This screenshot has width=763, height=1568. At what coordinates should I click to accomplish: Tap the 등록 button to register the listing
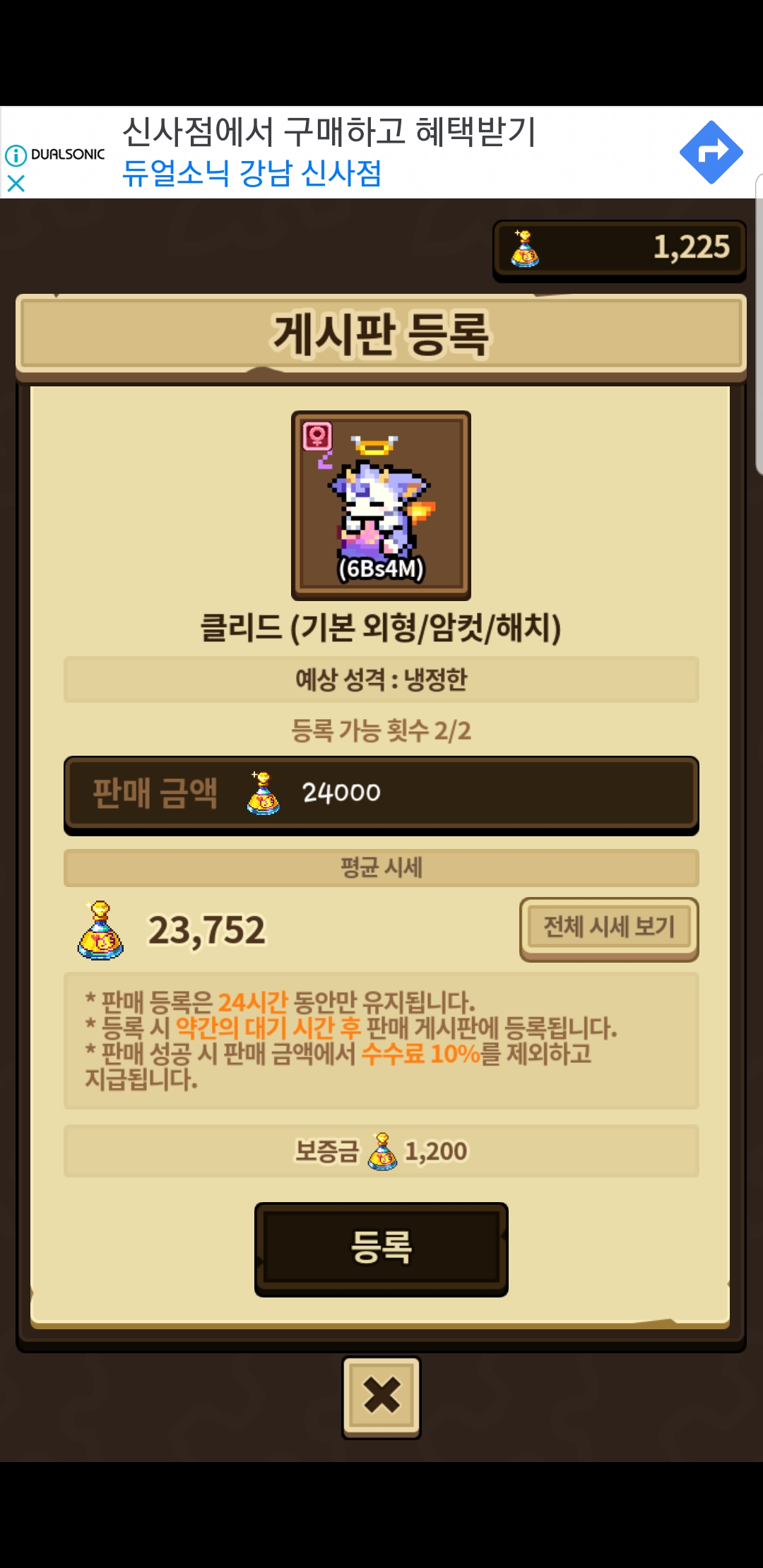click(x=381, y=1248)
